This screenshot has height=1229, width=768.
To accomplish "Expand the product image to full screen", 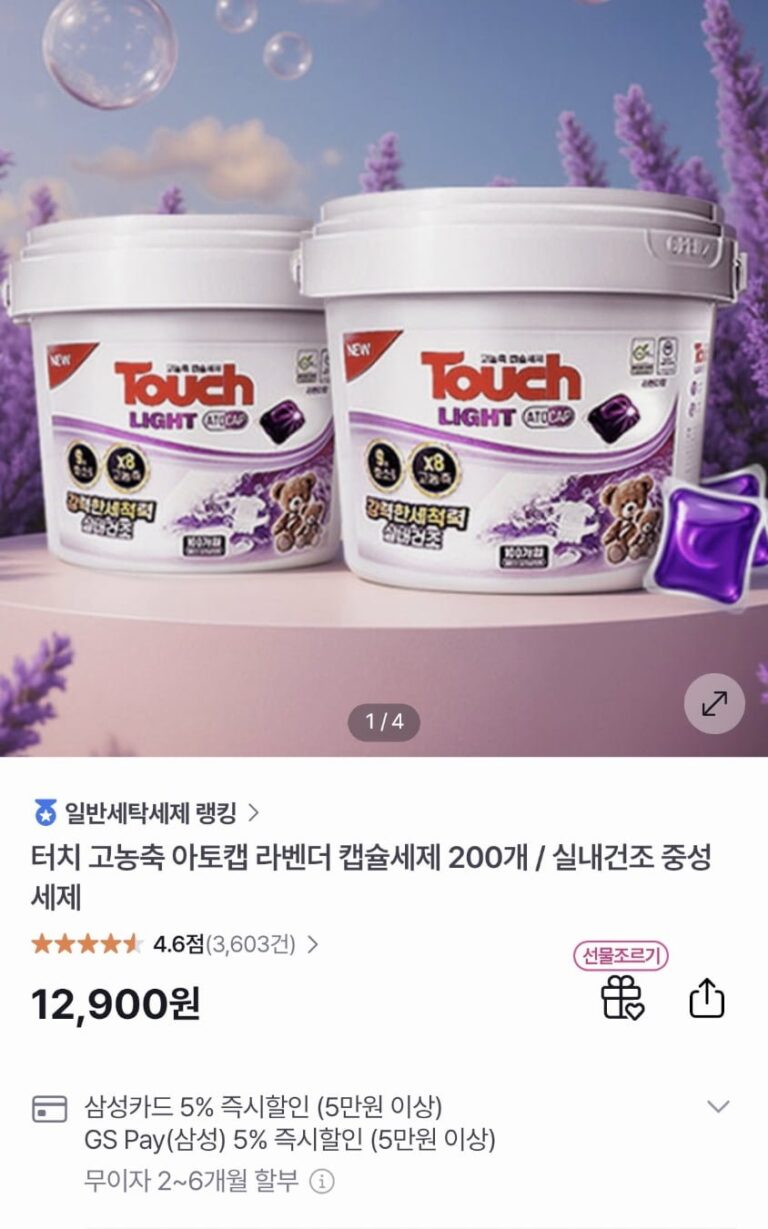I will pos(714,704).
